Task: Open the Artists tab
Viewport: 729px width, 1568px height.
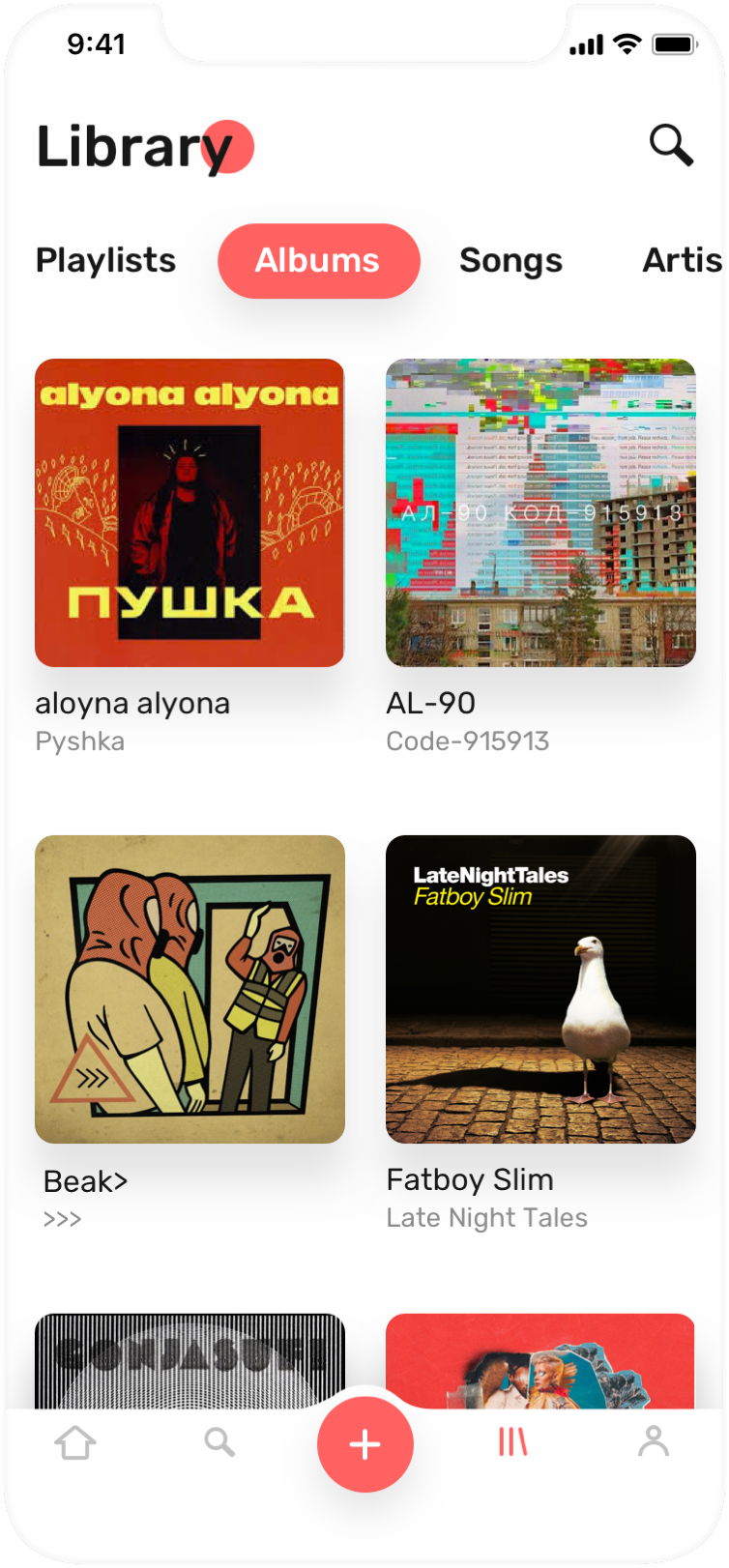Action: coord(682,261)
